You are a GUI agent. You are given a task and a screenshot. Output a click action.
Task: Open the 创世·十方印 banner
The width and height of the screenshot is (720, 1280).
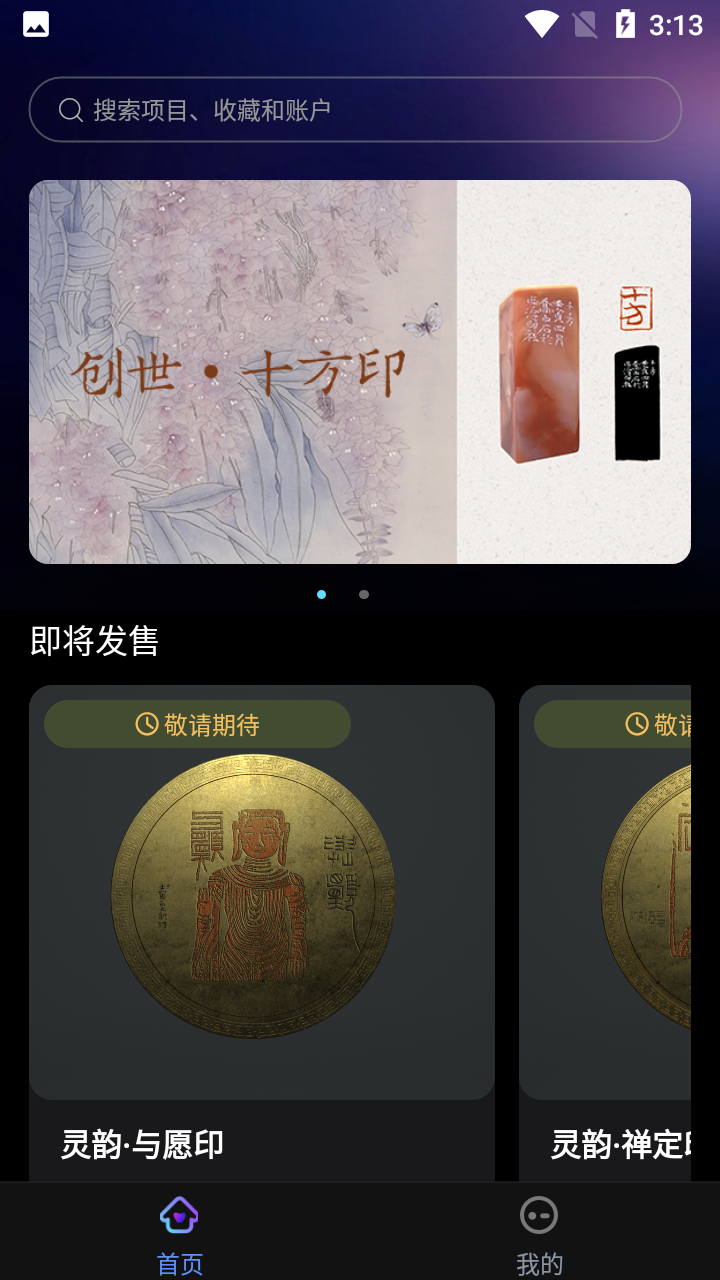point(360,372)
